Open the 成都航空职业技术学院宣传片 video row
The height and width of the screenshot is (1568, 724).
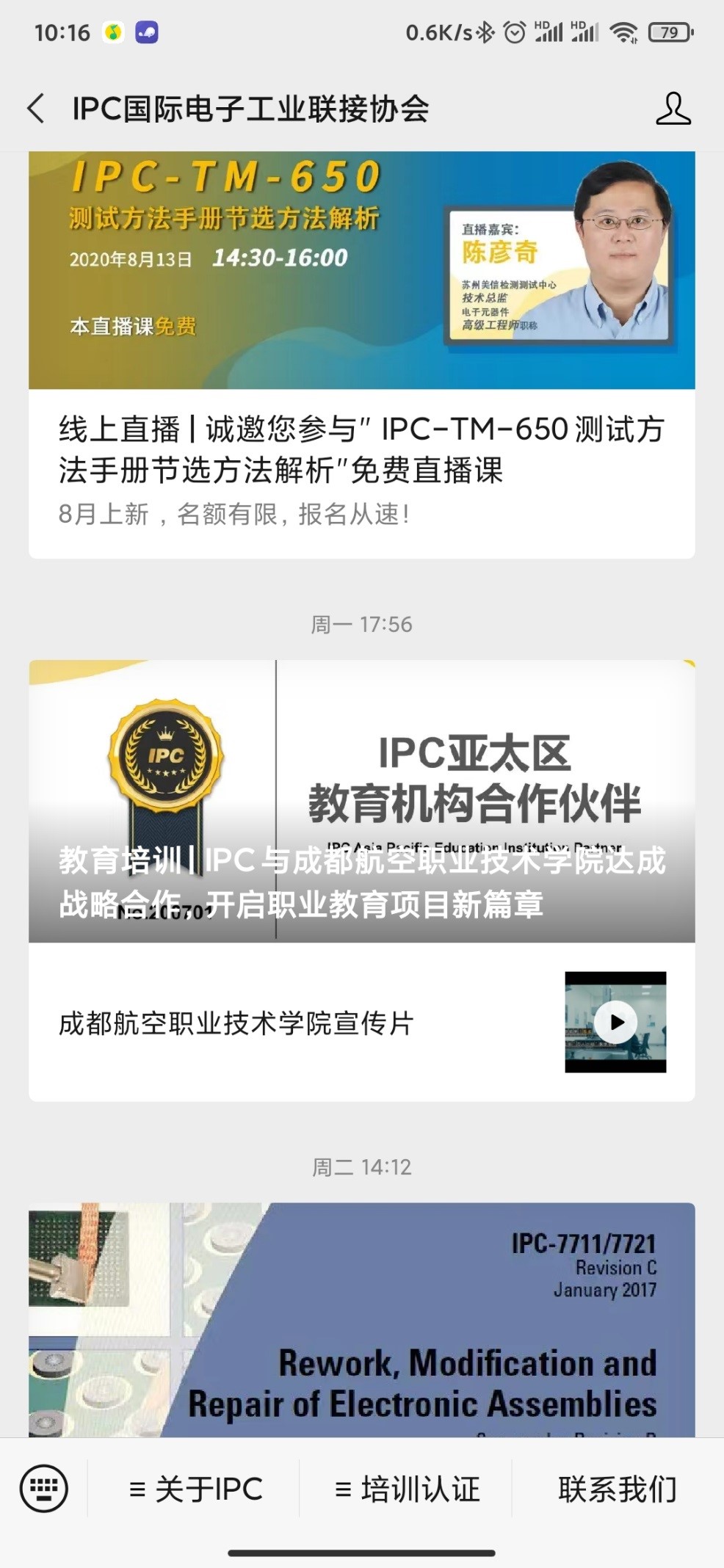click(x=361, y=1022)
